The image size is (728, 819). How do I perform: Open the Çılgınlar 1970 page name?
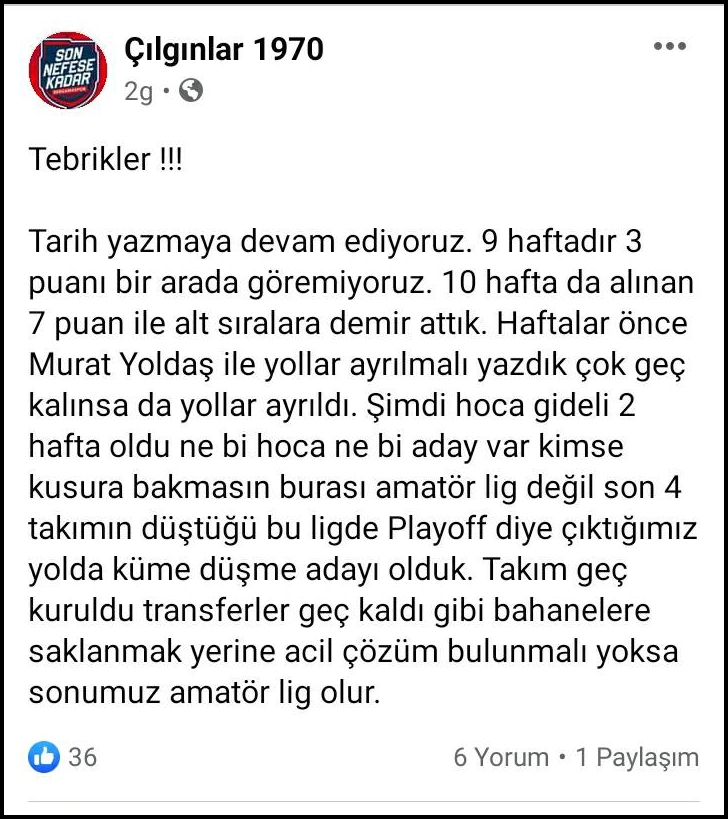224,49
